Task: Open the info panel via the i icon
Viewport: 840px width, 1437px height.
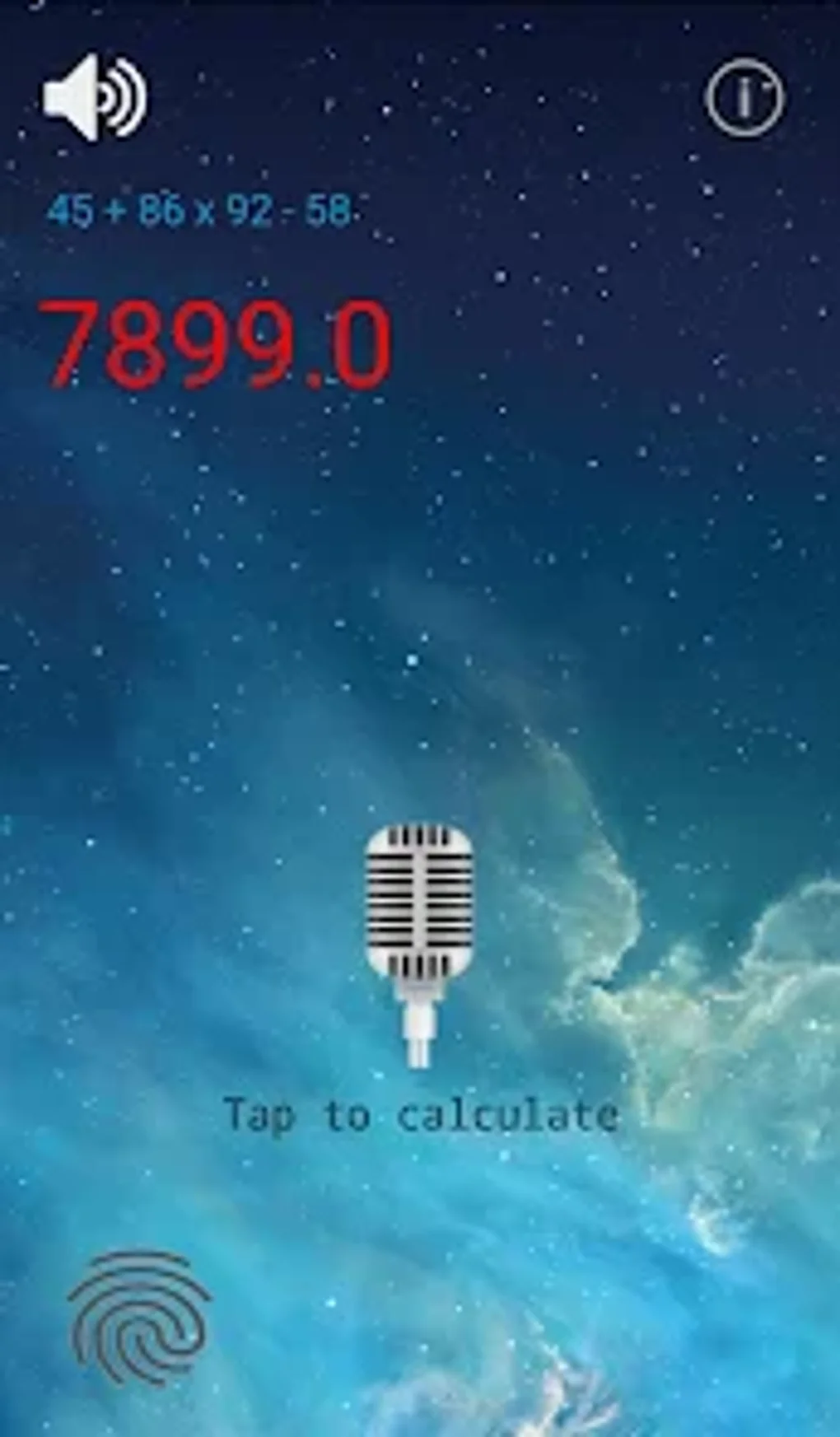Action: [x=745, y=97]
